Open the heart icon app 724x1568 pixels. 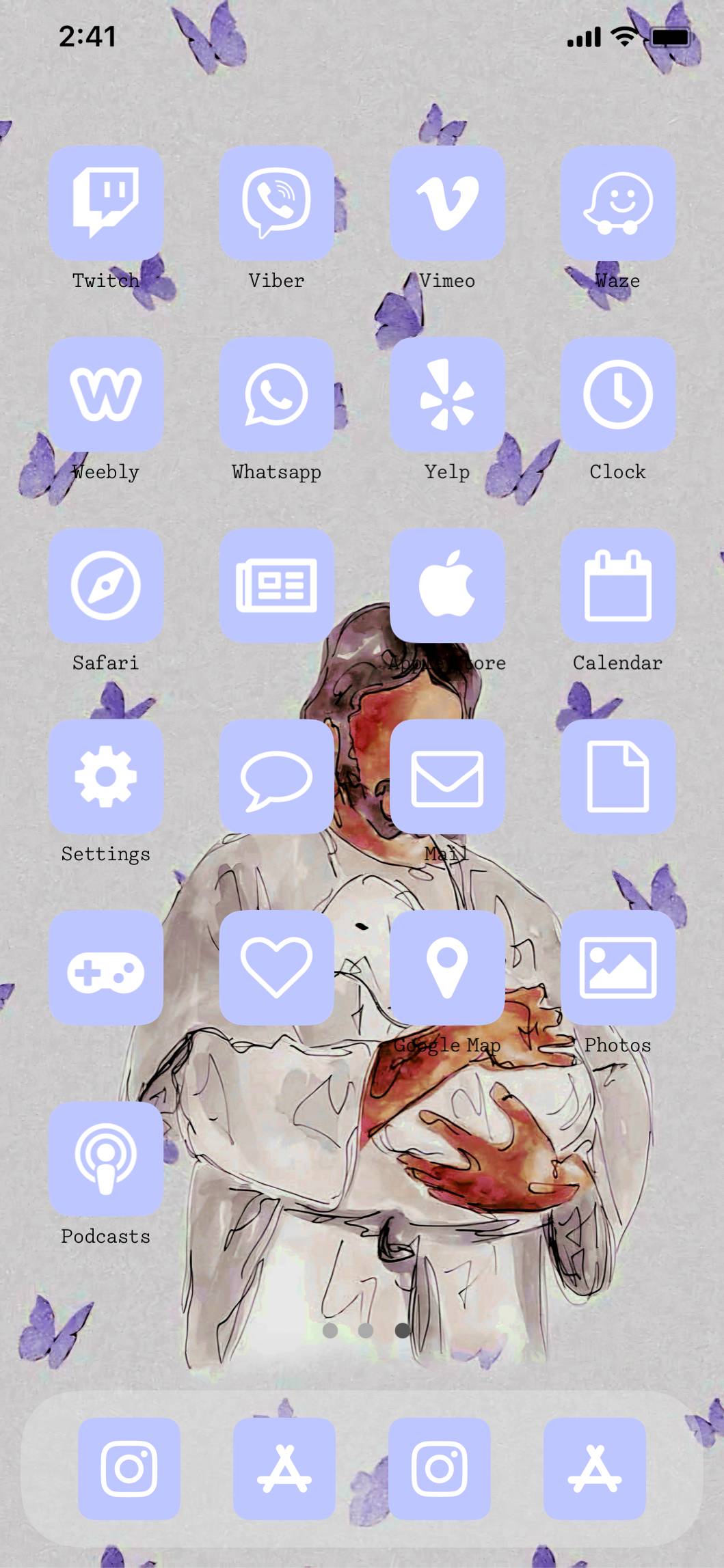[x=277, y=967]
